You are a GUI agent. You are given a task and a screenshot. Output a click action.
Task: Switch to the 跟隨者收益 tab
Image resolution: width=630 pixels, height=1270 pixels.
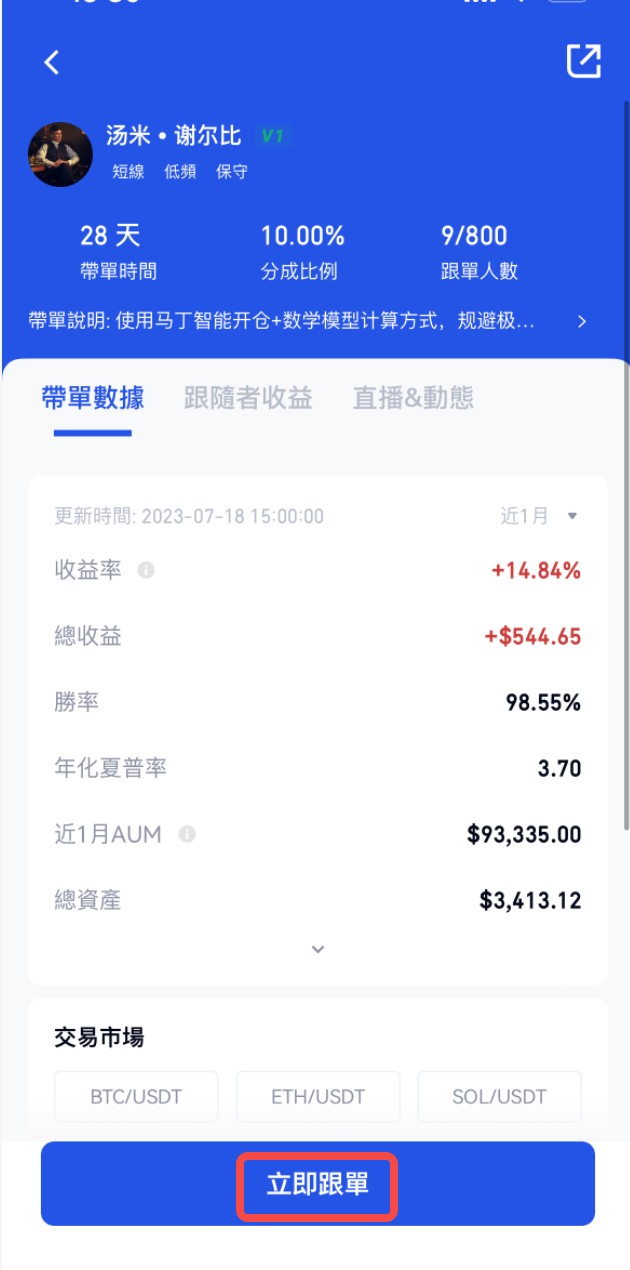[248, 398]
